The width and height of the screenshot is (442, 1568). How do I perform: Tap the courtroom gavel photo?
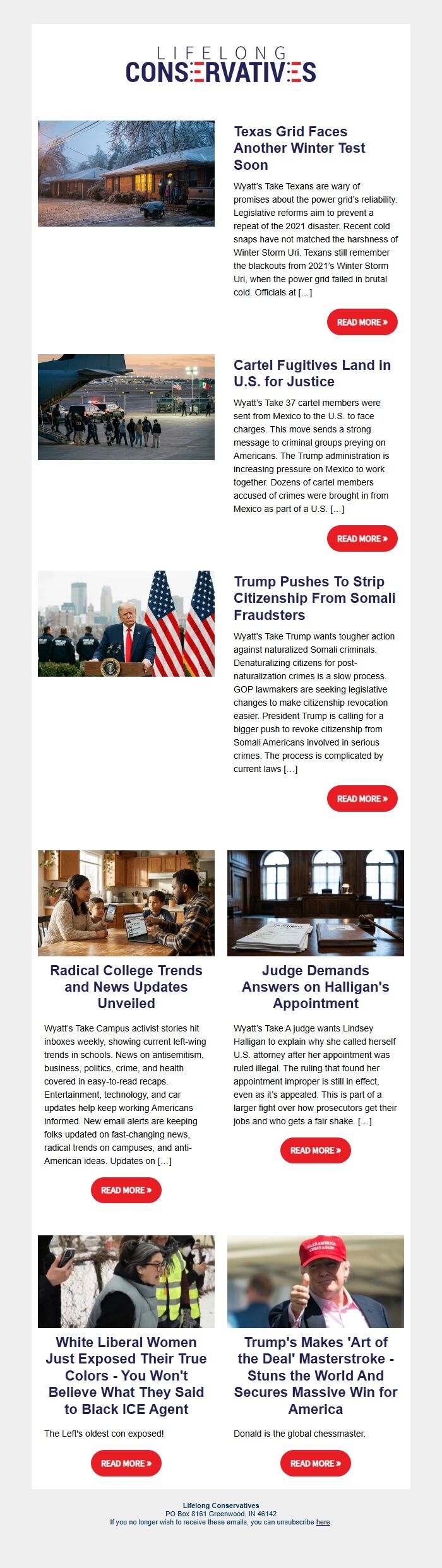[x=316, y=903]
